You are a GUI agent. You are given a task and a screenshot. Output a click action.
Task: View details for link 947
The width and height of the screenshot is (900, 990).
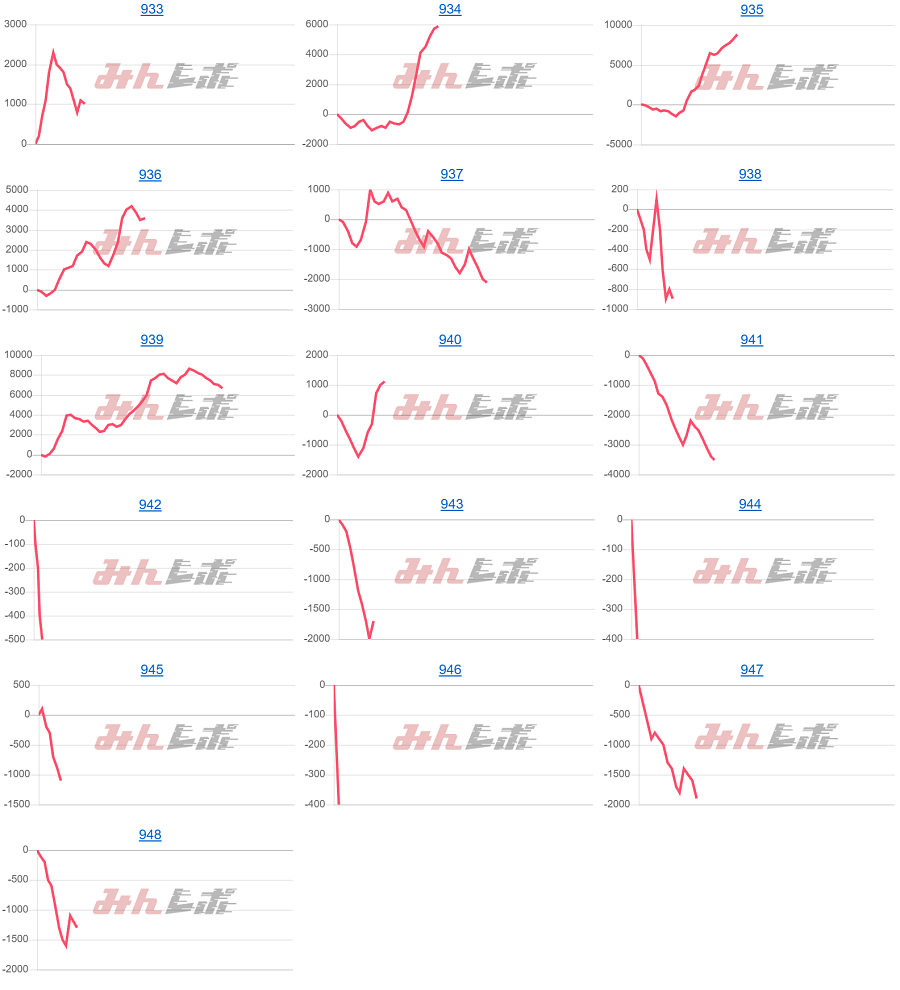click(x=752, y=669)
